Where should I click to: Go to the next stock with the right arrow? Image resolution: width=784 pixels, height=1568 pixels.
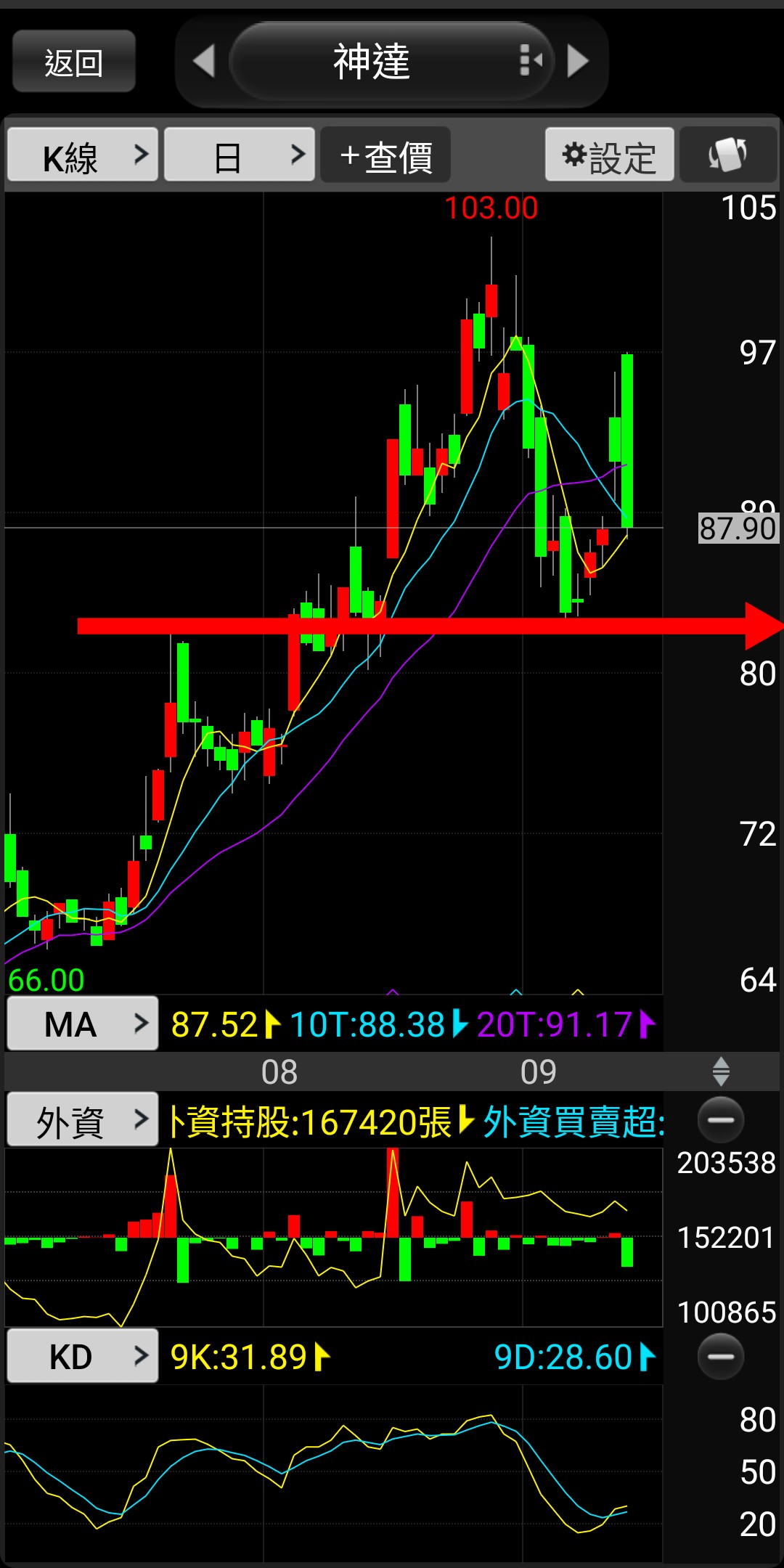tap(578, 61)
